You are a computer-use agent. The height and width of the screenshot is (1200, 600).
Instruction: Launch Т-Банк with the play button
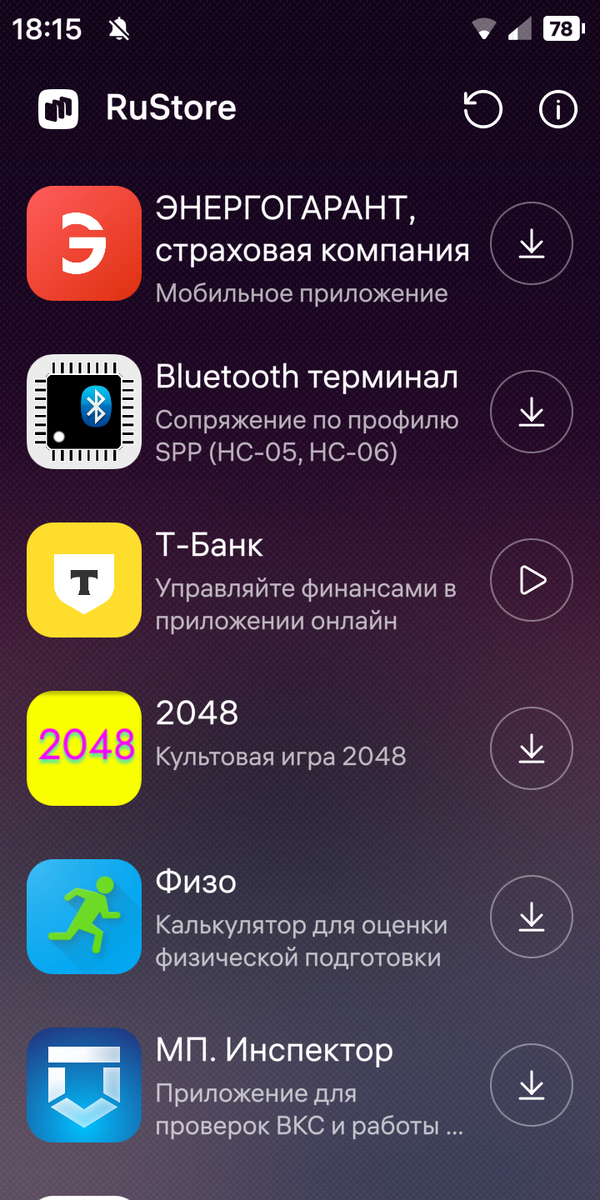531,579
